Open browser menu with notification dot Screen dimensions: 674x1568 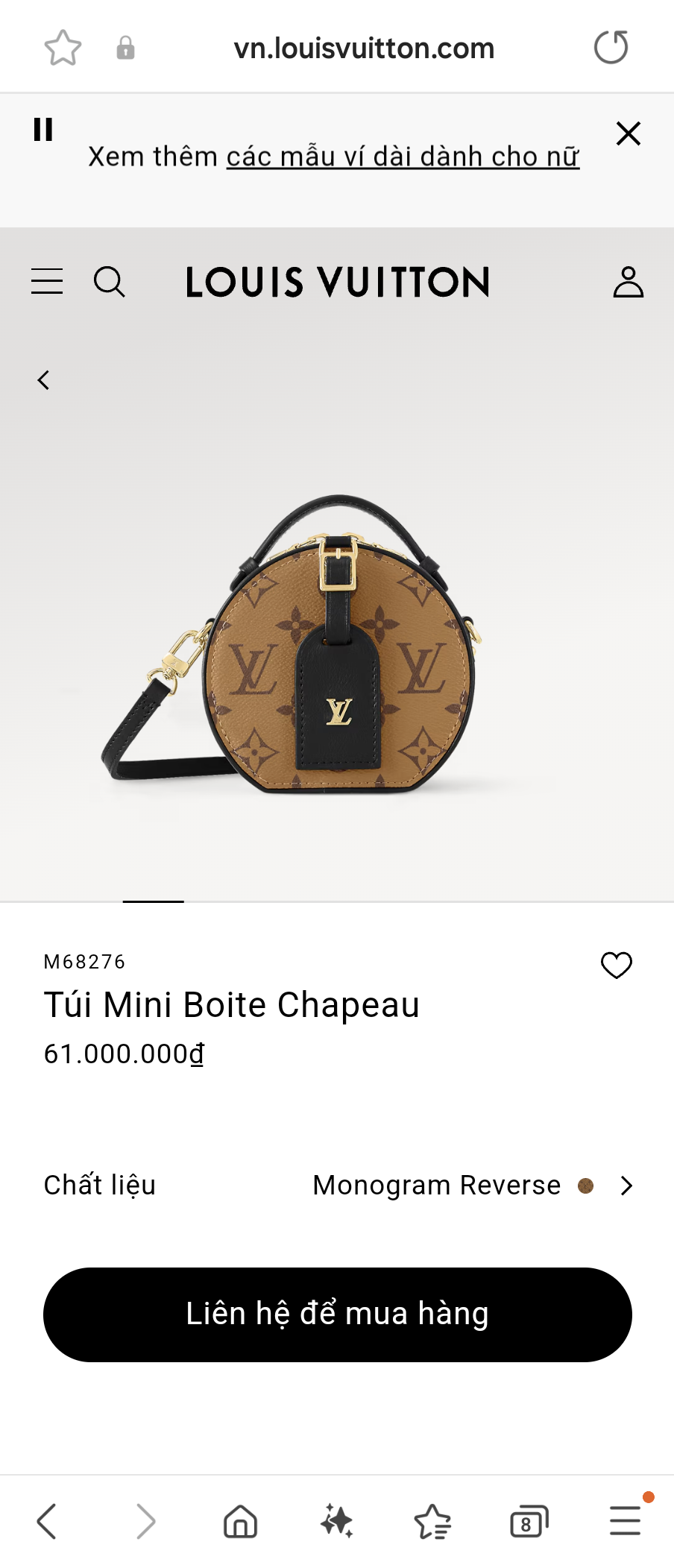[x=625, y=1521]
